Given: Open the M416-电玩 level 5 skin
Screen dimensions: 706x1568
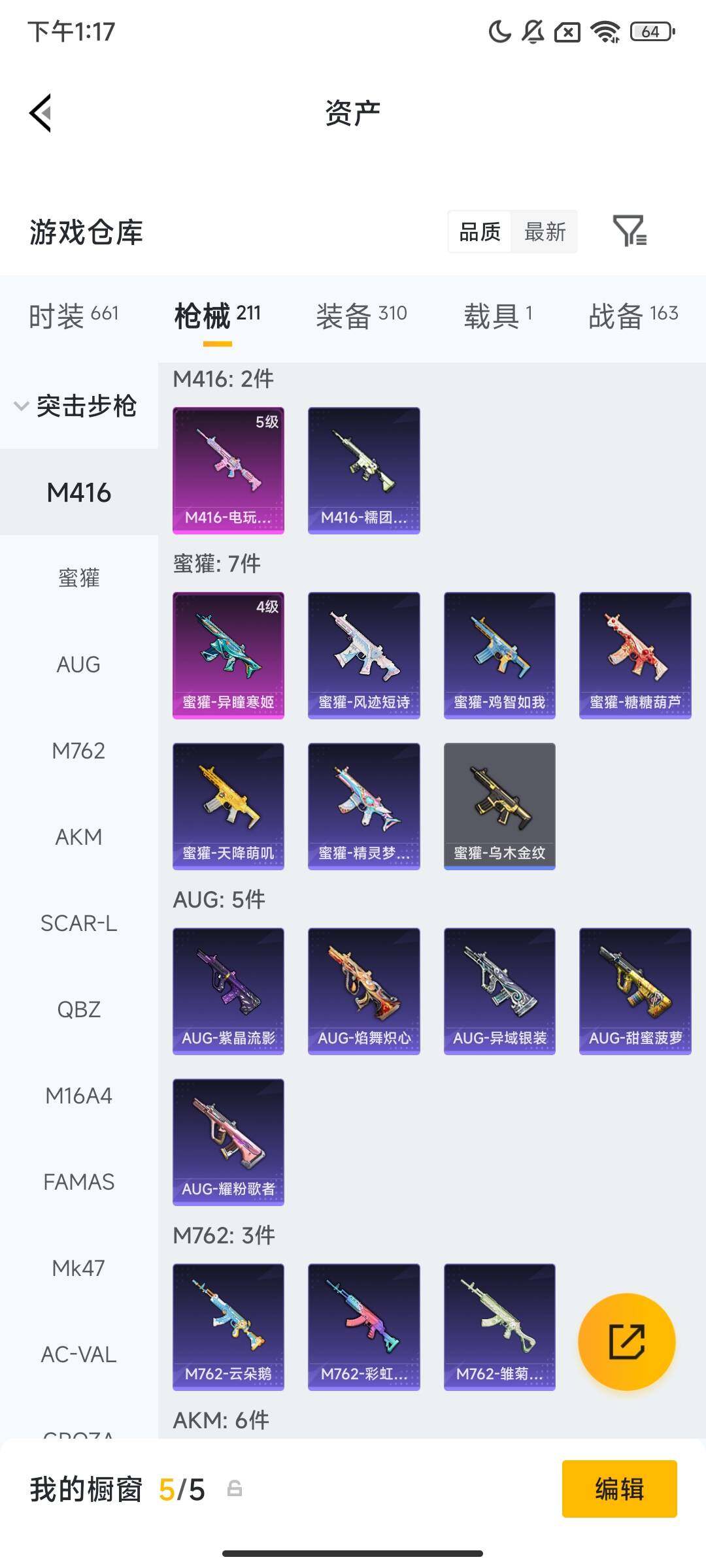Looking at the screenshot, I should [x=228, y=470].
